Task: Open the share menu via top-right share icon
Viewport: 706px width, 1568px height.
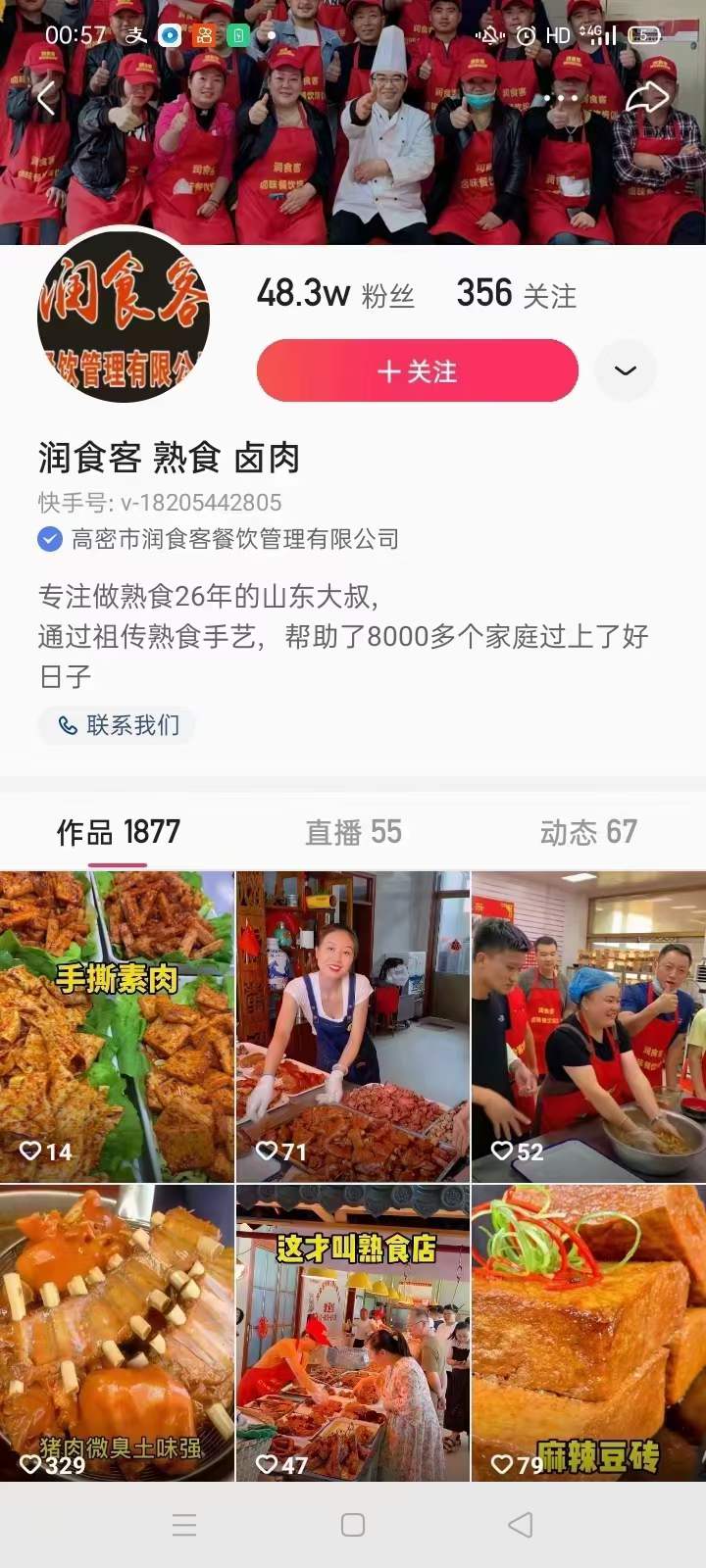Action: click(647, 98)
